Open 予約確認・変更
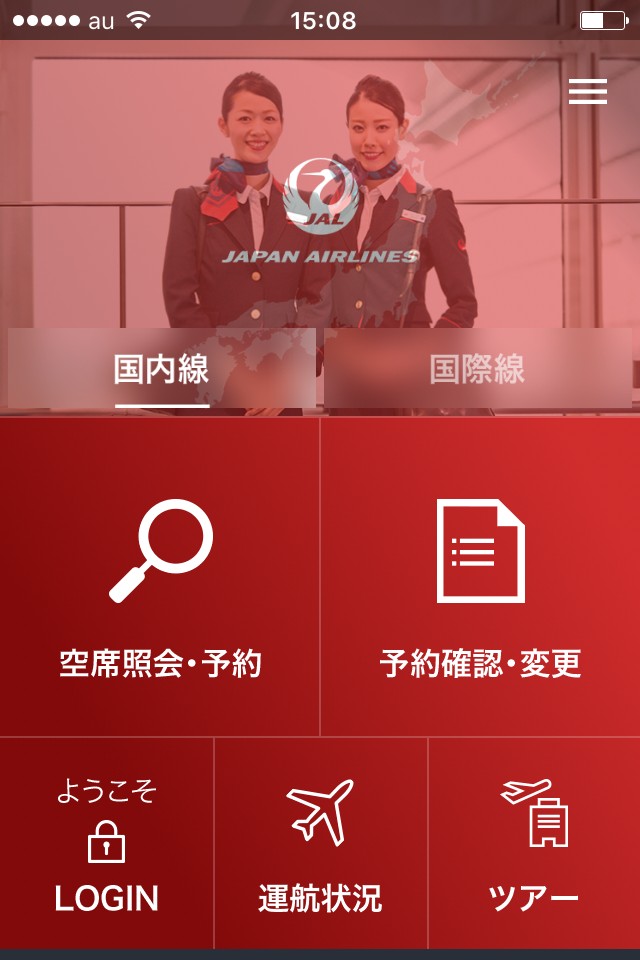The height and width of the screenshot is (960, 640). [481, 577]
